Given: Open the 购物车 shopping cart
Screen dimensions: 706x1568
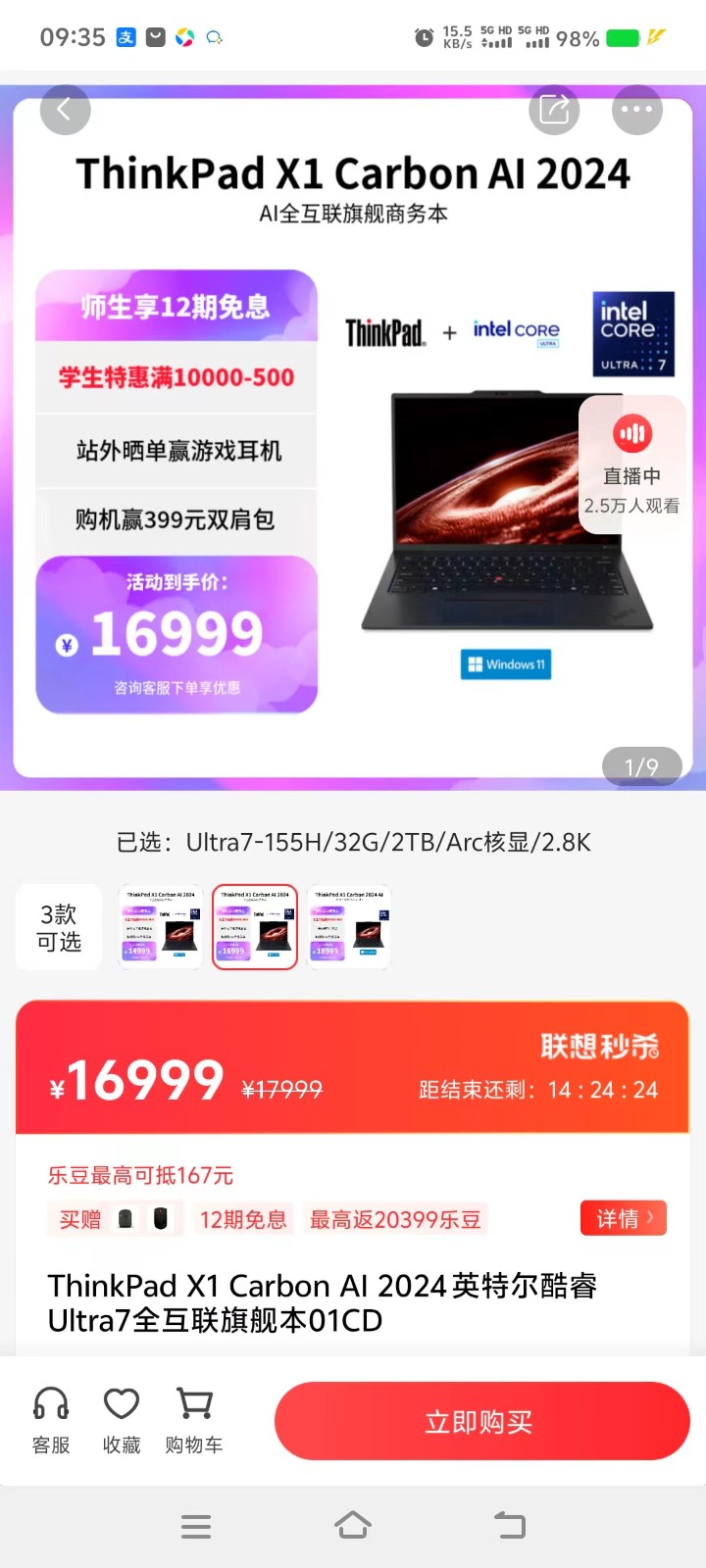Looking at the screenshot, I should tap(194, 1420).
